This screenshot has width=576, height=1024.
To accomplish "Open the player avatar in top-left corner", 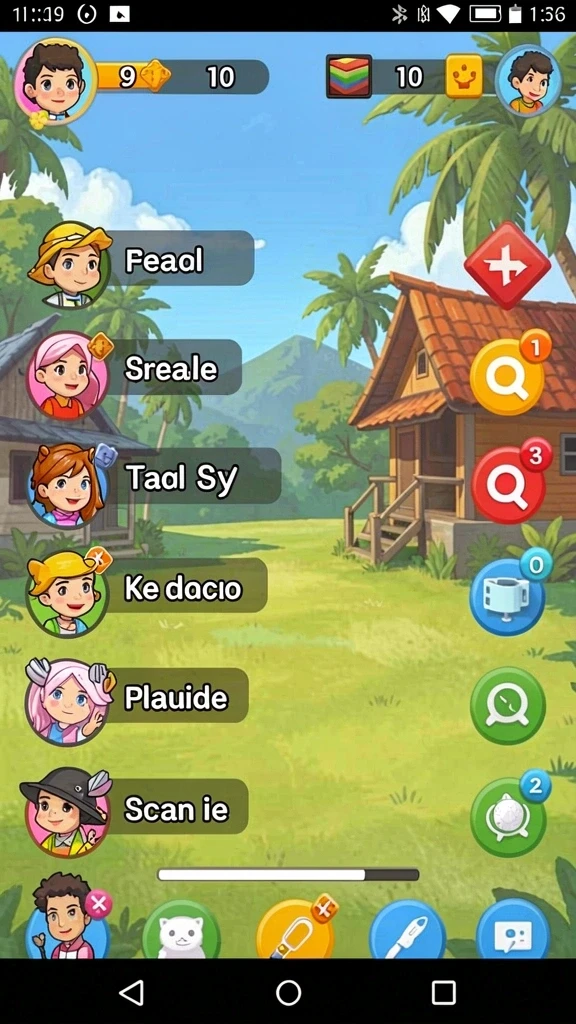I will [x=55, y=81].
